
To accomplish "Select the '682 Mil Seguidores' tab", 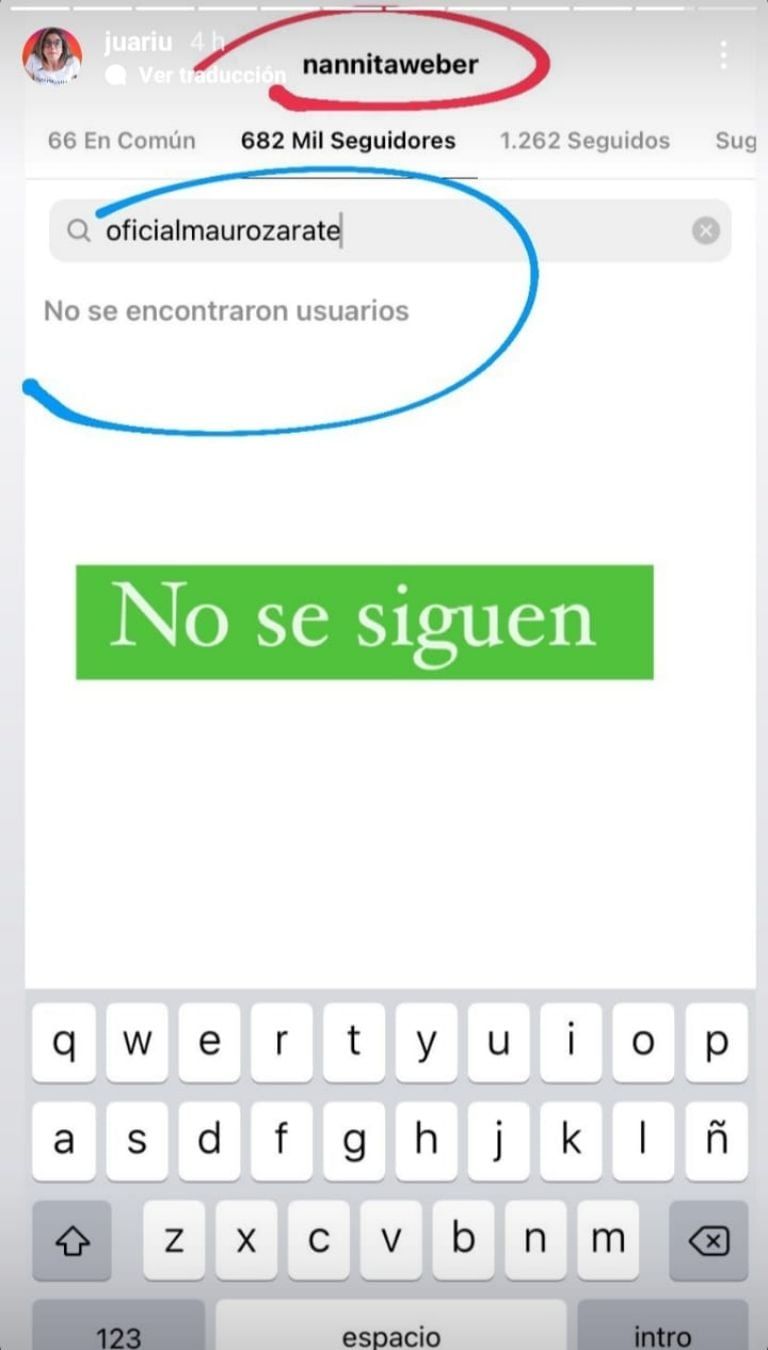I will click(x=347, y=140).
